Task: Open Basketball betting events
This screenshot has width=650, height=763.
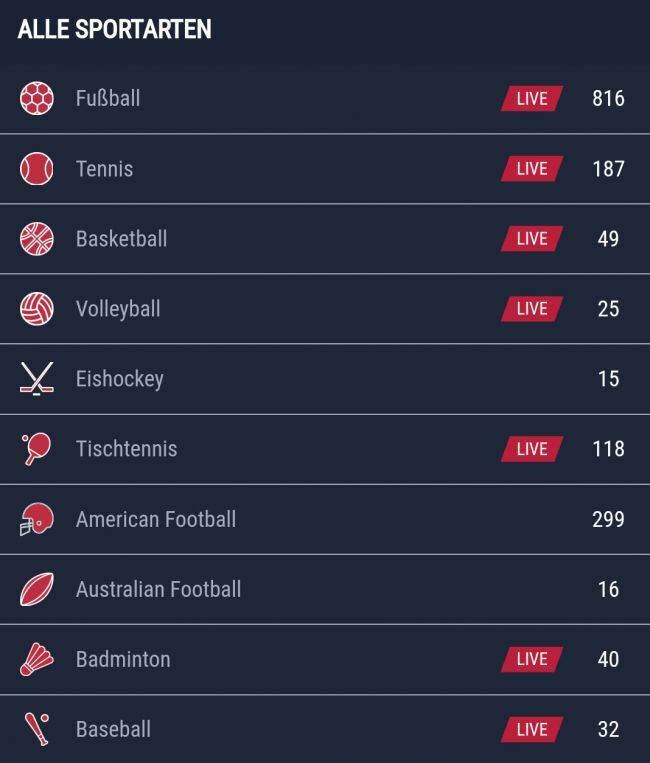Action: point(121,238)
